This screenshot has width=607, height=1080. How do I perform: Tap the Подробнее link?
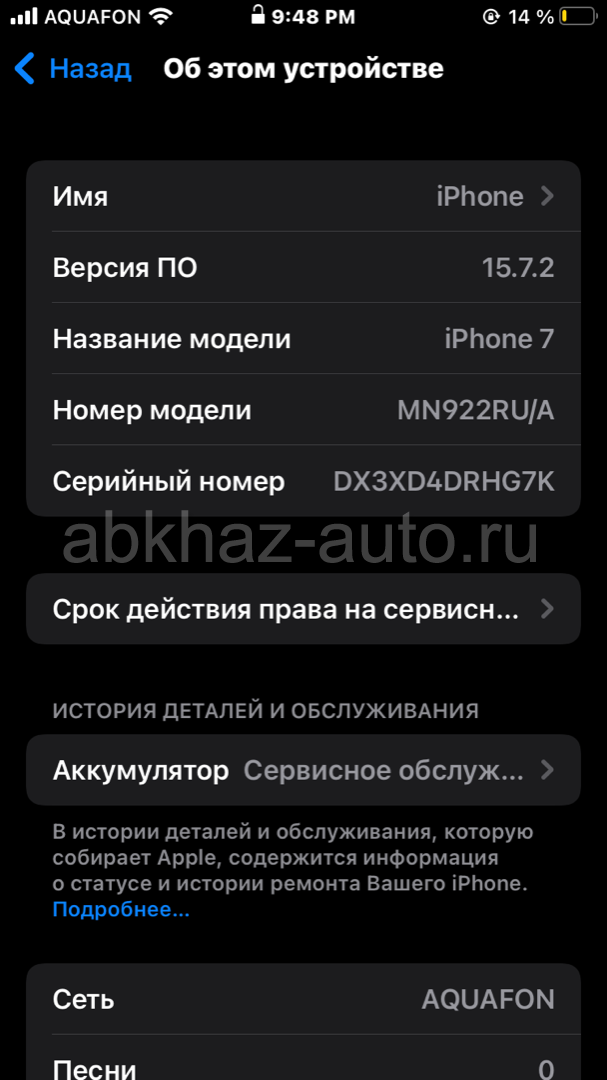[121, 910]
